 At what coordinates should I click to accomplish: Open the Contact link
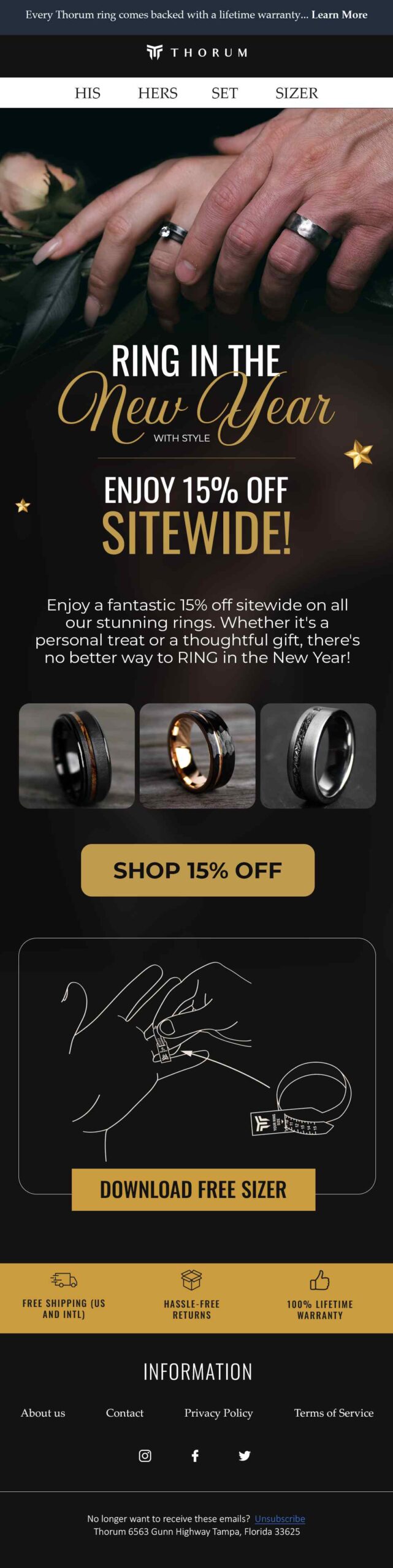tap(124, 1412)
